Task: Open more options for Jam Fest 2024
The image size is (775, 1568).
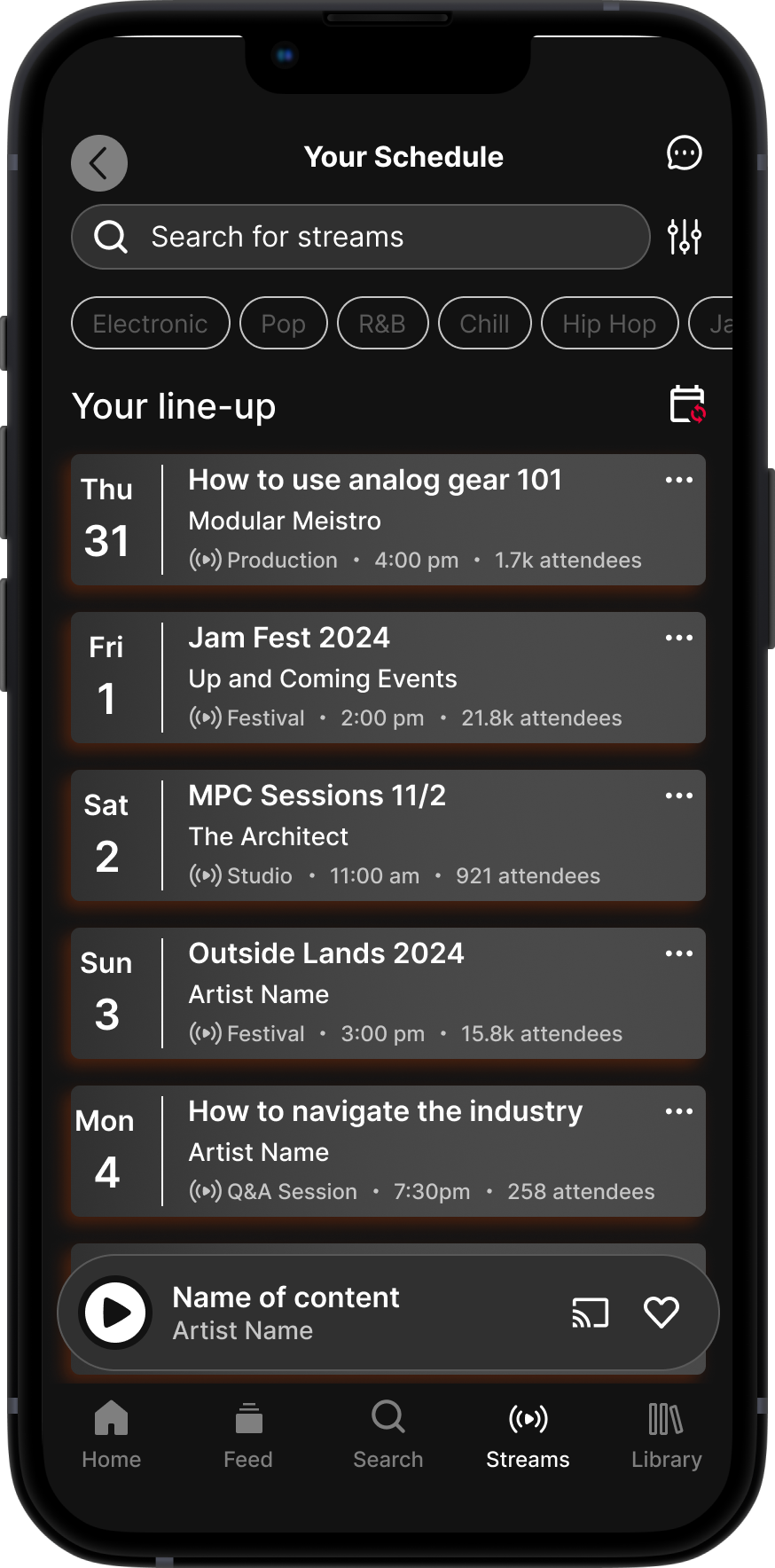Action: pyautogui.click(x=678, y=638)
